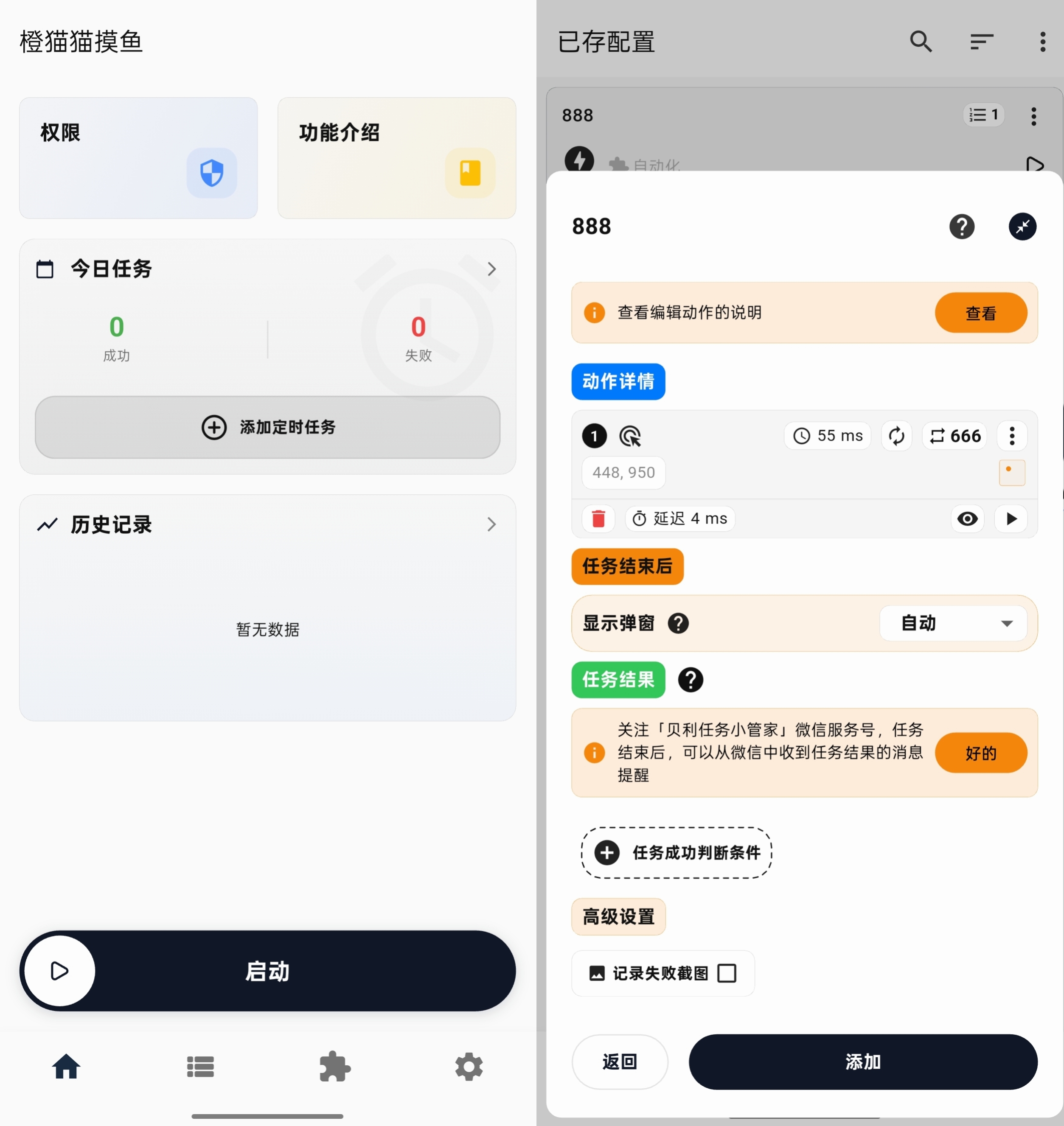Tap the click-gesture icon on action 1

click(x=631, y=436)
